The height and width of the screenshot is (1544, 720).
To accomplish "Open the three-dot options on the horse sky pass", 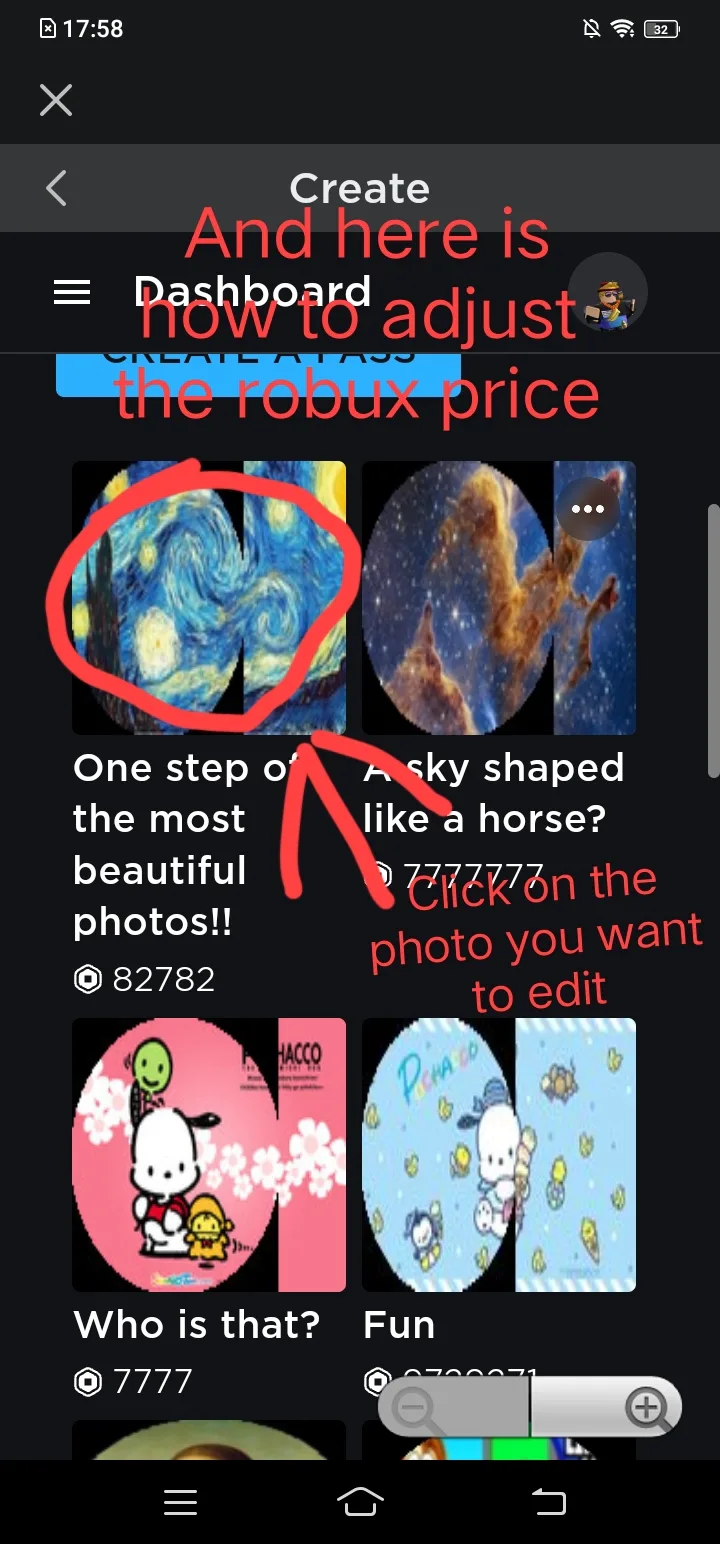I will point(587,509).
